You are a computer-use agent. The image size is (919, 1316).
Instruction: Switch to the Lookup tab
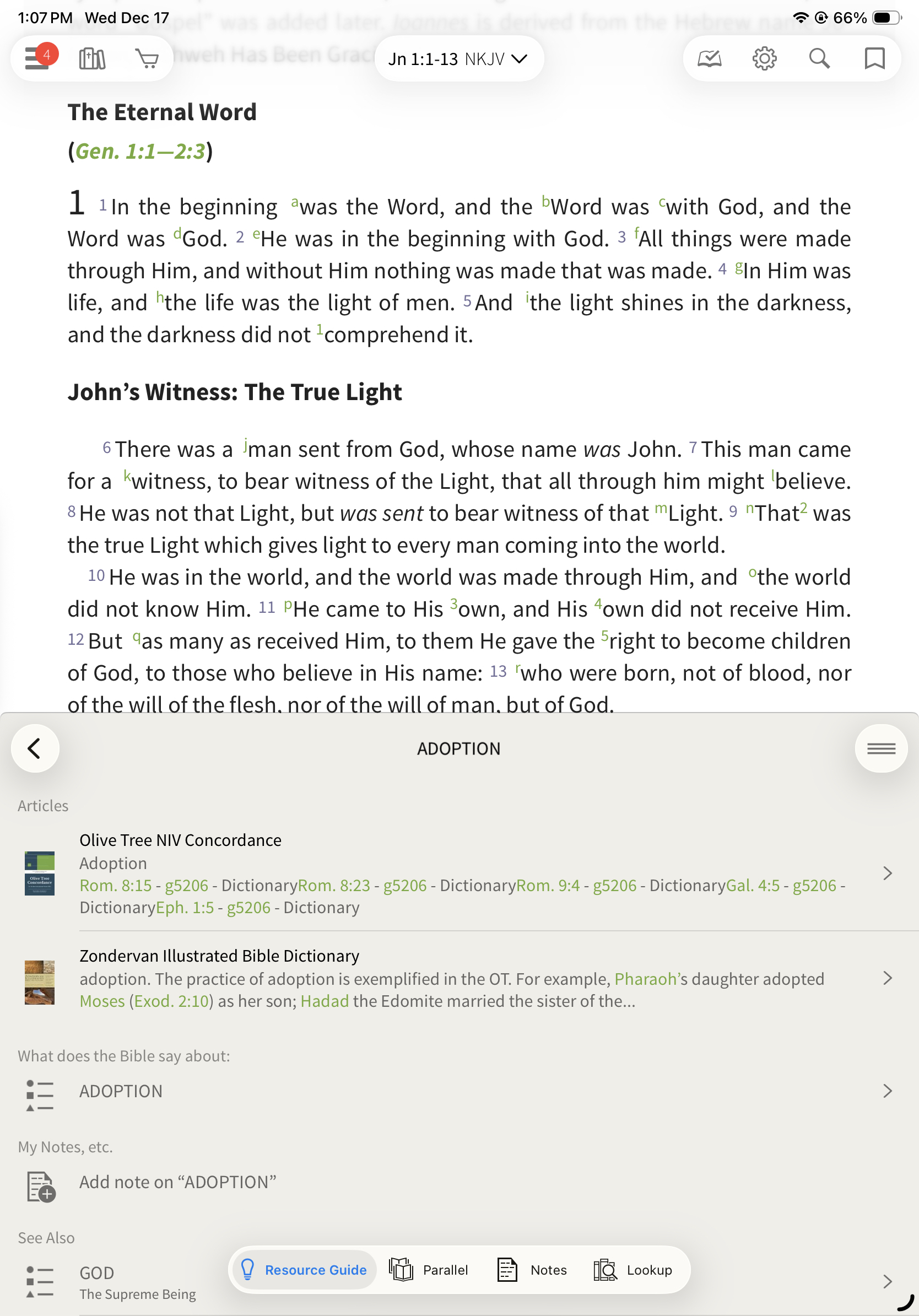point(633,1270)
